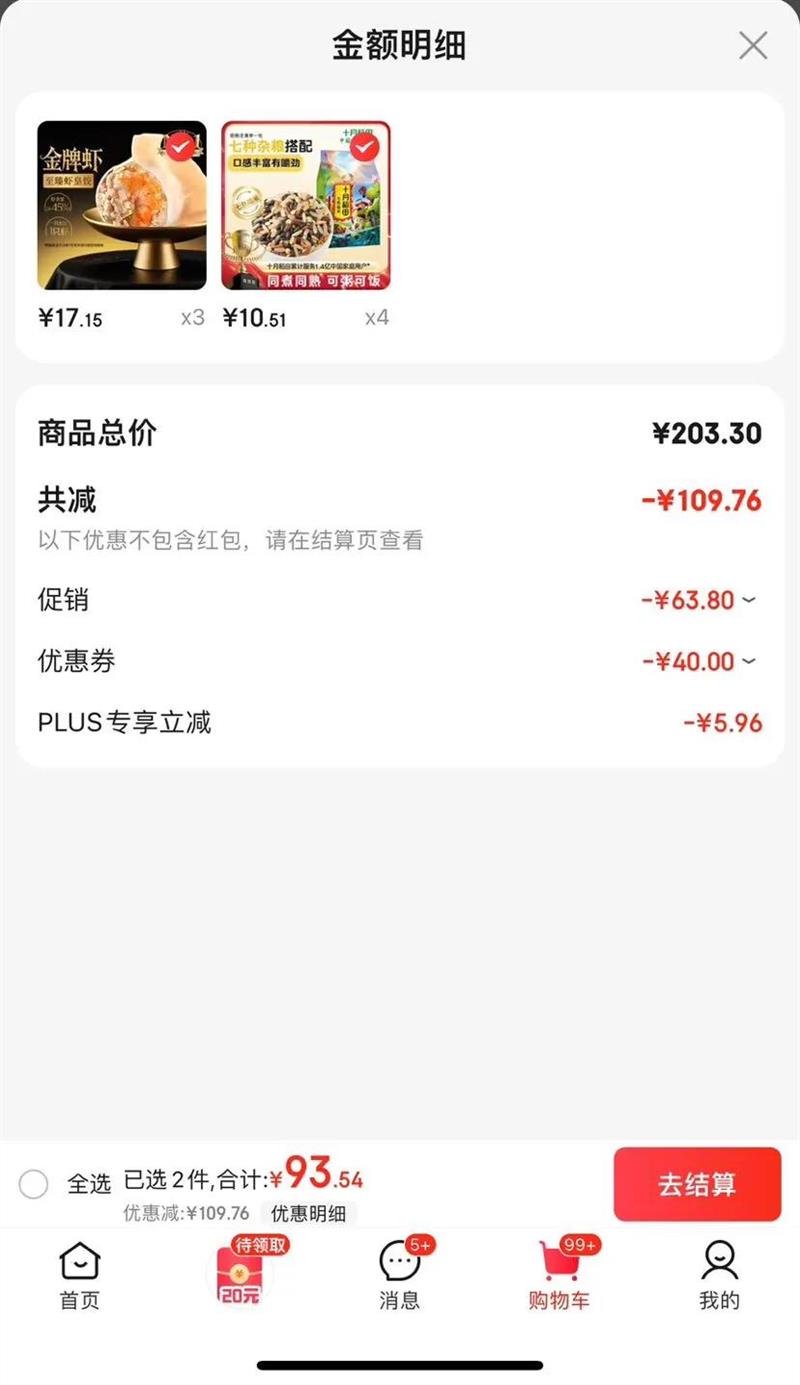The image size is (800, 1385).
Task: Open the 购物车 cart tab
Action: (559, 1276)
